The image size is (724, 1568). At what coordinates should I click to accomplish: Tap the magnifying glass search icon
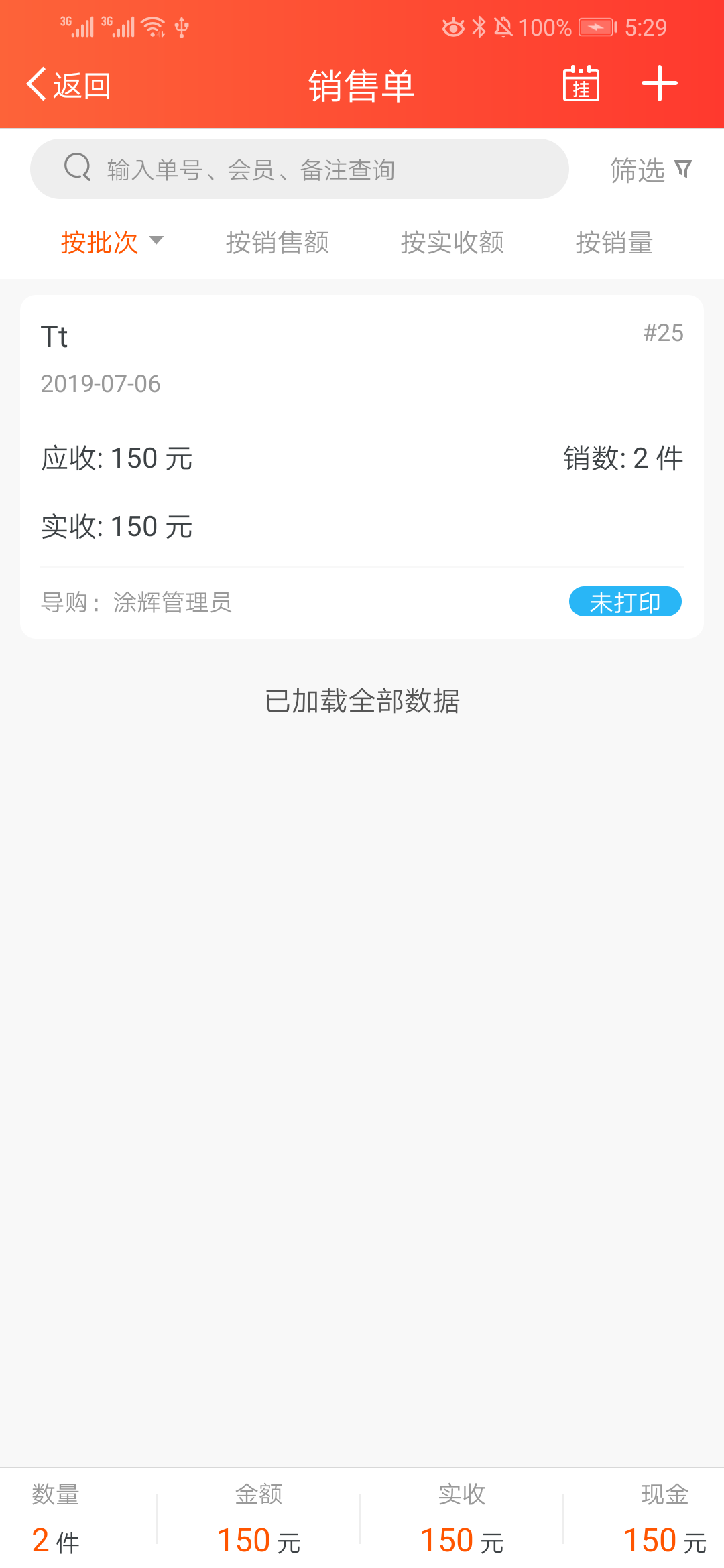pyautogui.click(x=77, y=168)
